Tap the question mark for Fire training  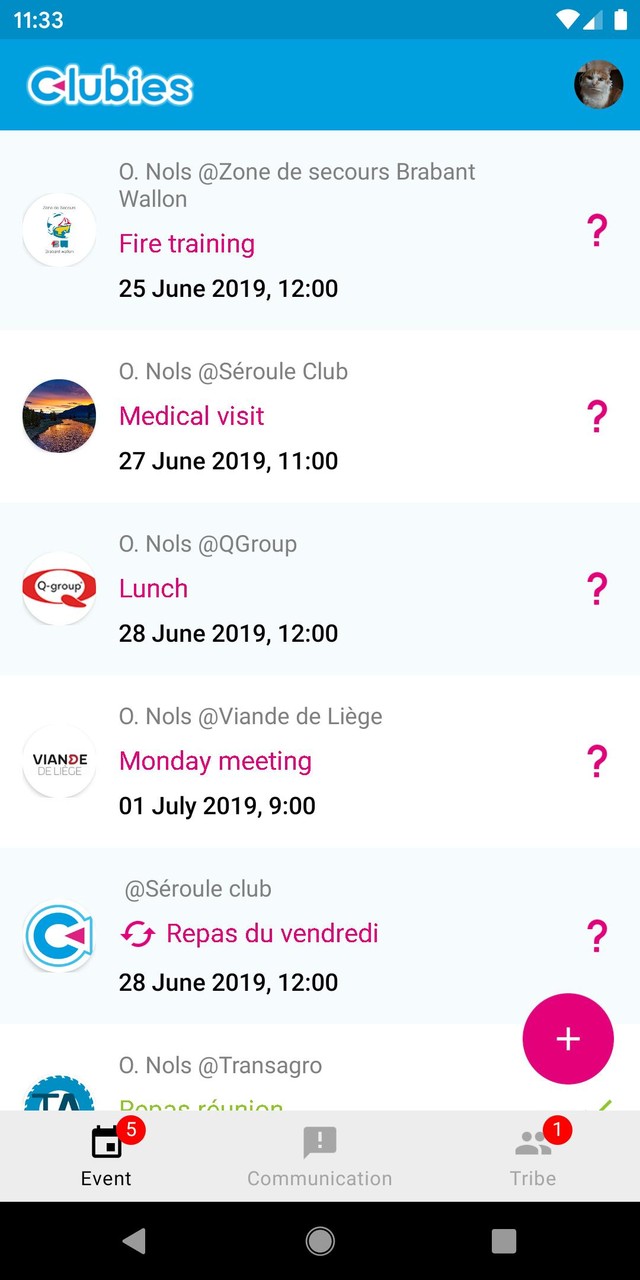597,232
